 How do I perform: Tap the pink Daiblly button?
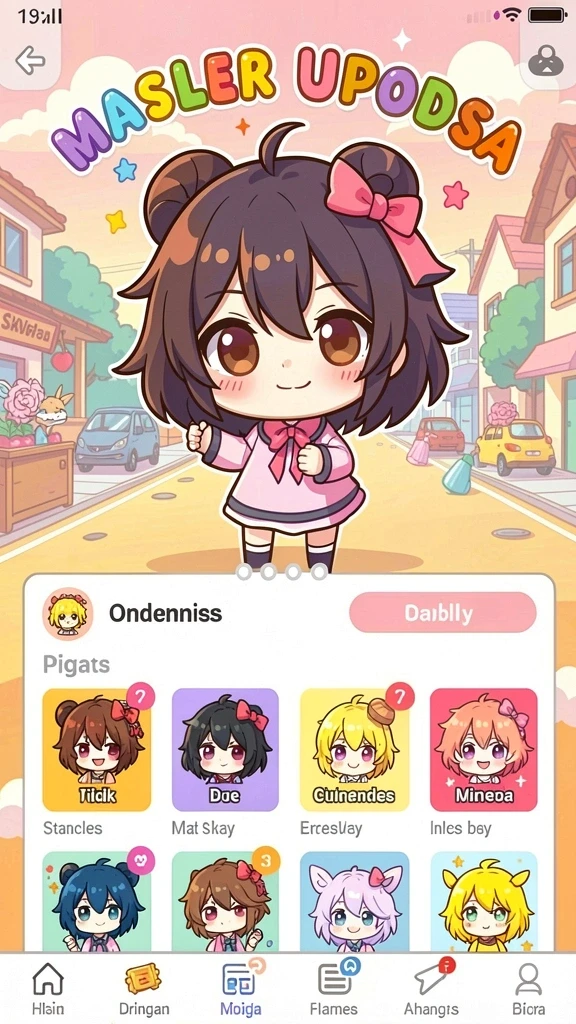coord(443,613)
